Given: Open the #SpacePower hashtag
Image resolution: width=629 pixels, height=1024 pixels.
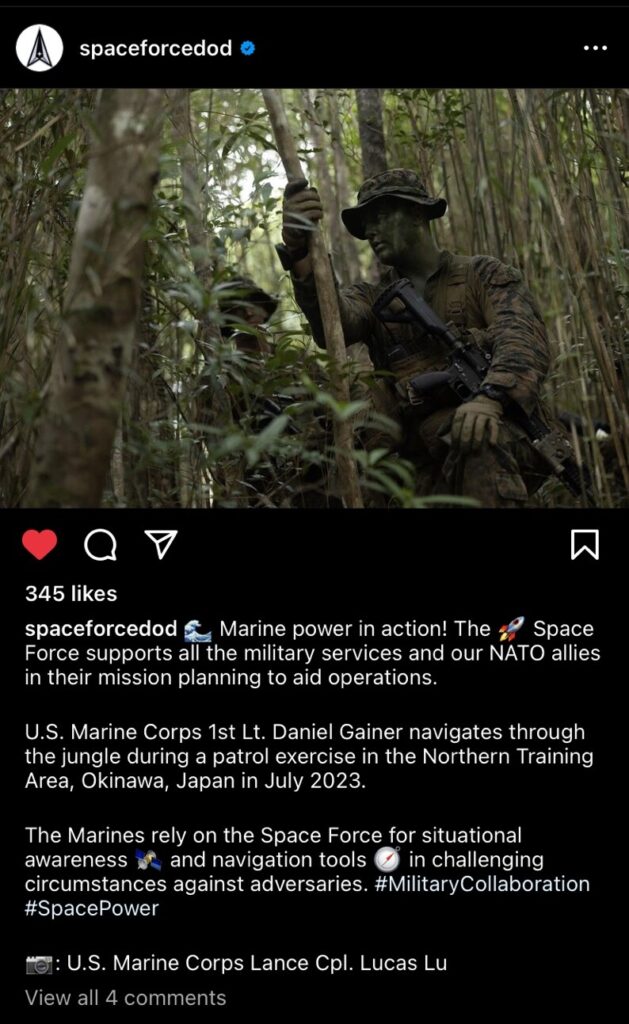Looking at the screenshot, I should tap(92, 909).
